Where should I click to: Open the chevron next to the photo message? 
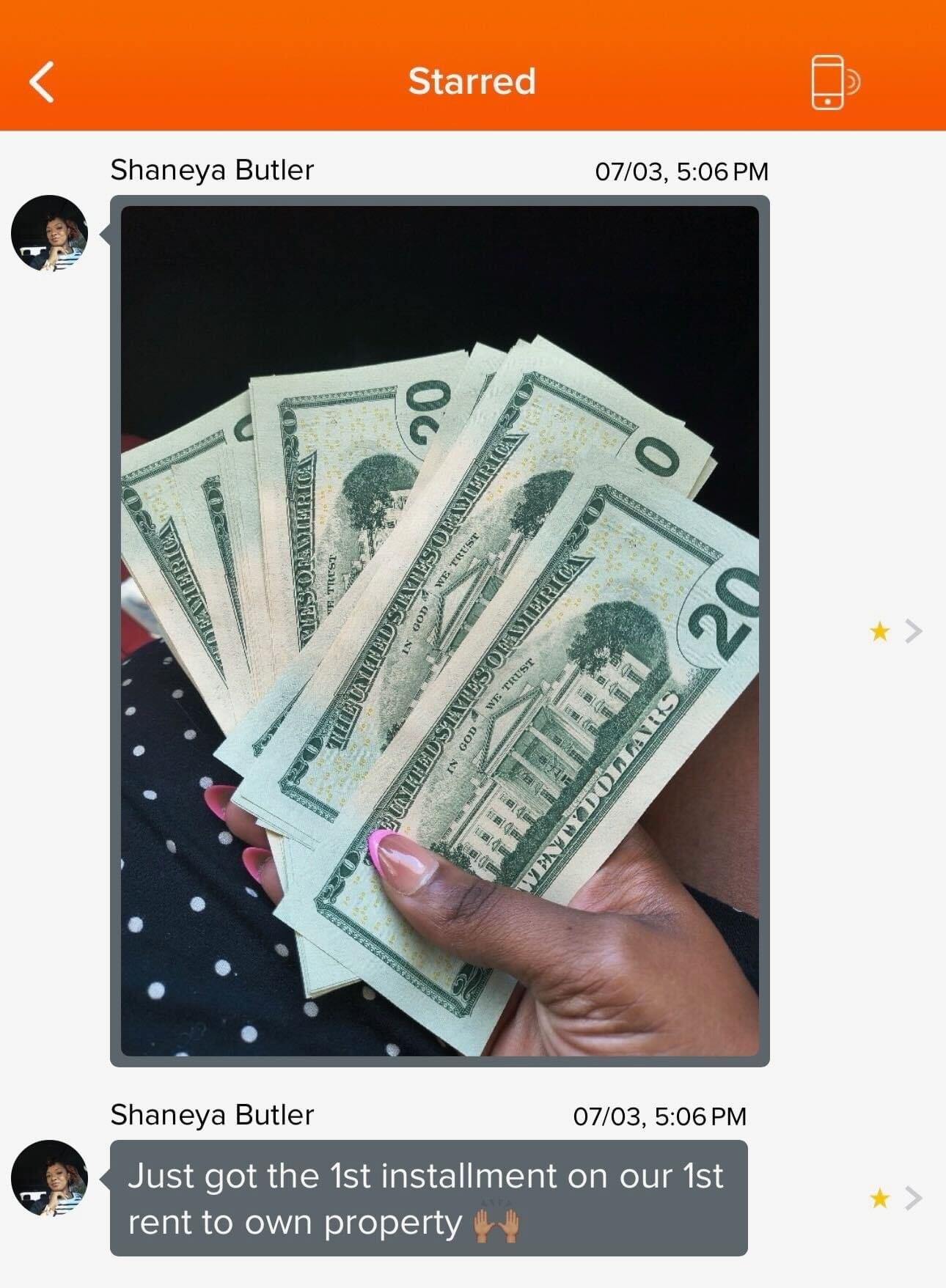(x=913, y=630)
